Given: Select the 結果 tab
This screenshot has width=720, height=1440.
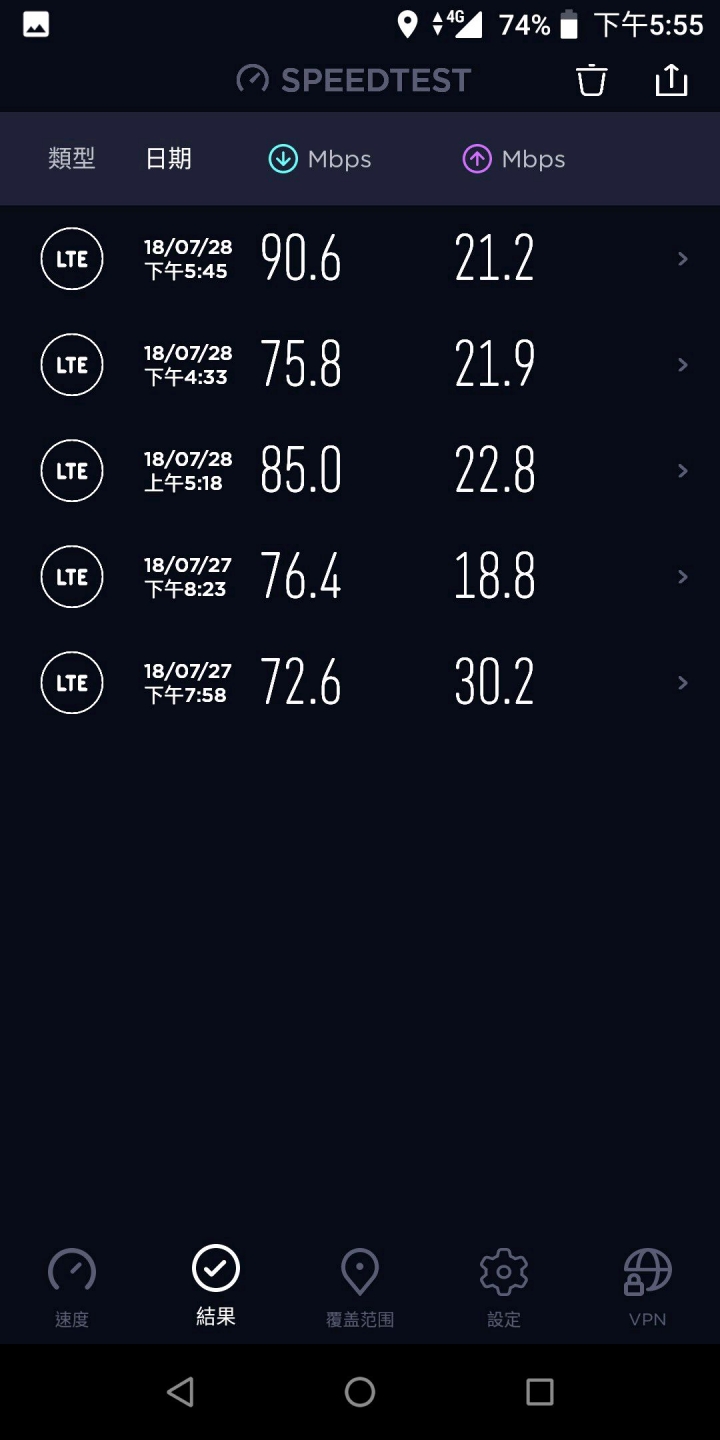Looking at the screenshot, I should point(216,1288).
